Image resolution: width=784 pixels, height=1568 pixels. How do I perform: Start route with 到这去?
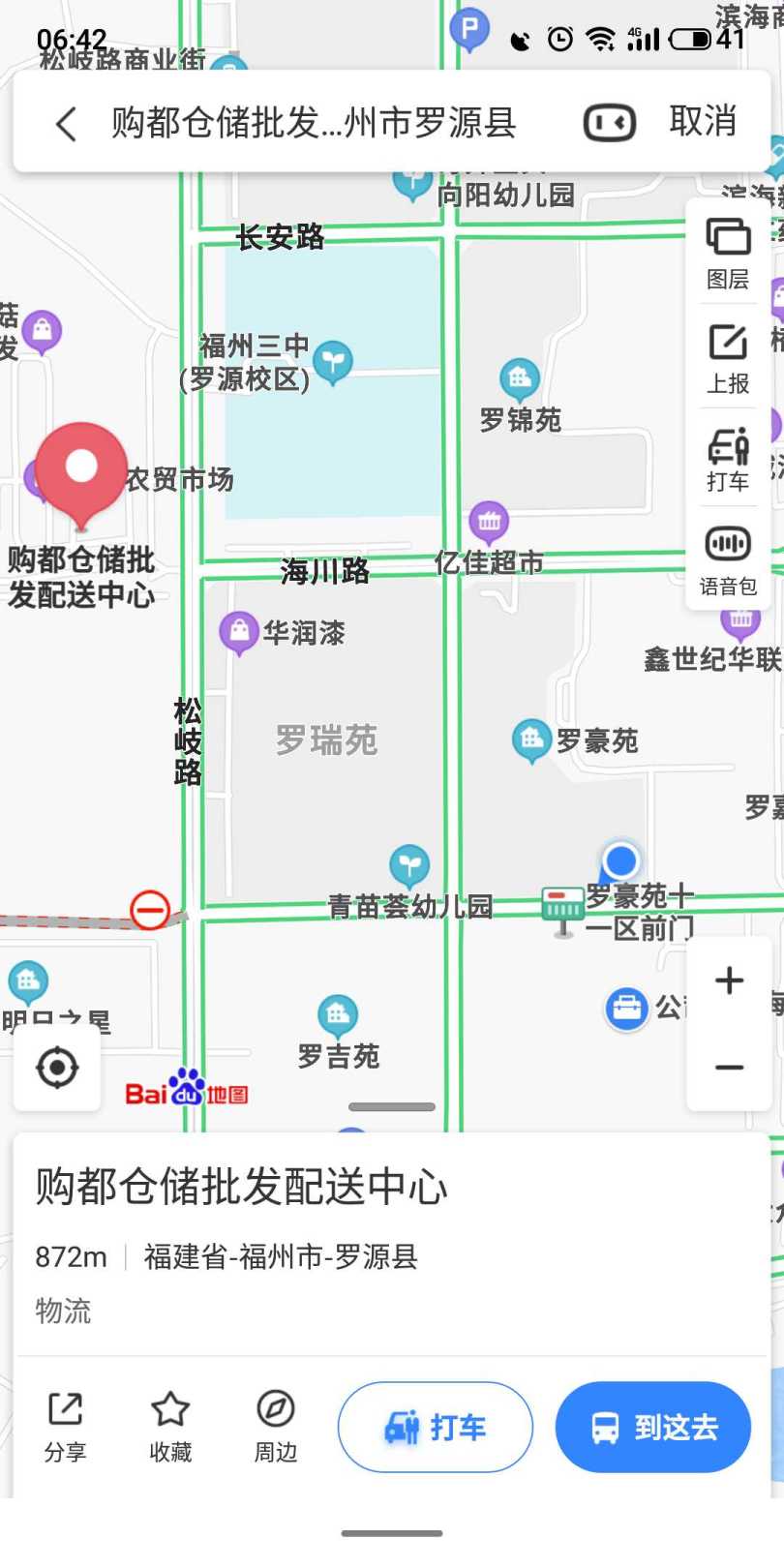tap(653, 1427)
